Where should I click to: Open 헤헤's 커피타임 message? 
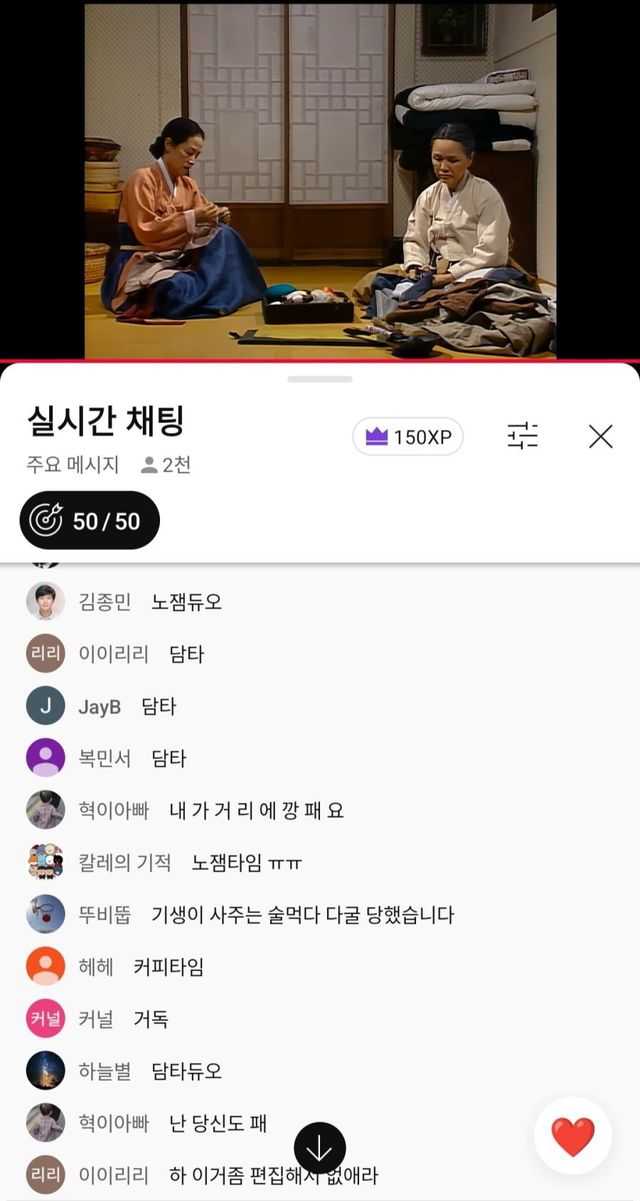pyautogui.click(x=320, y=967)
